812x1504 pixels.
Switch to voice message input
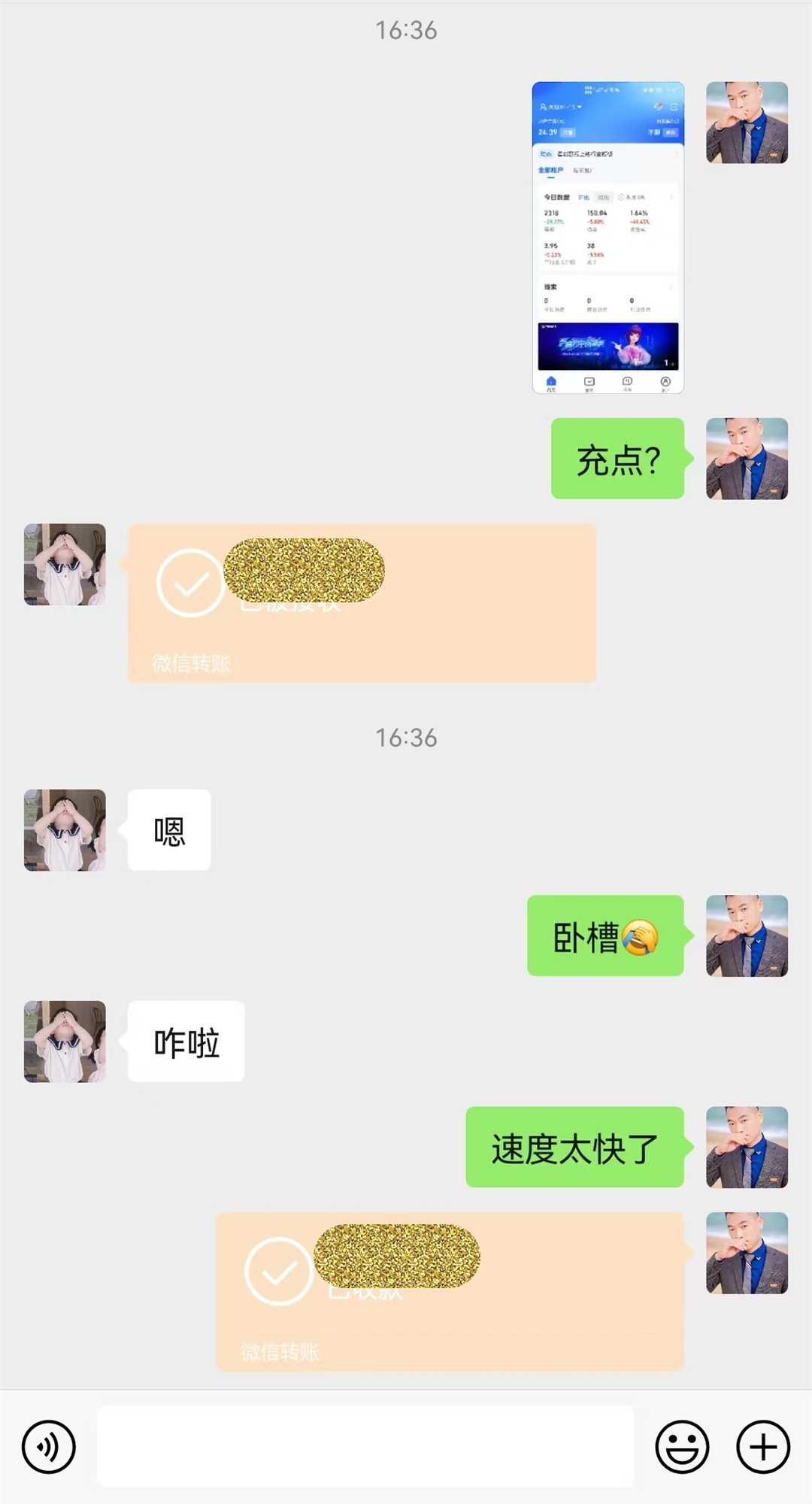click(49, 1446)
